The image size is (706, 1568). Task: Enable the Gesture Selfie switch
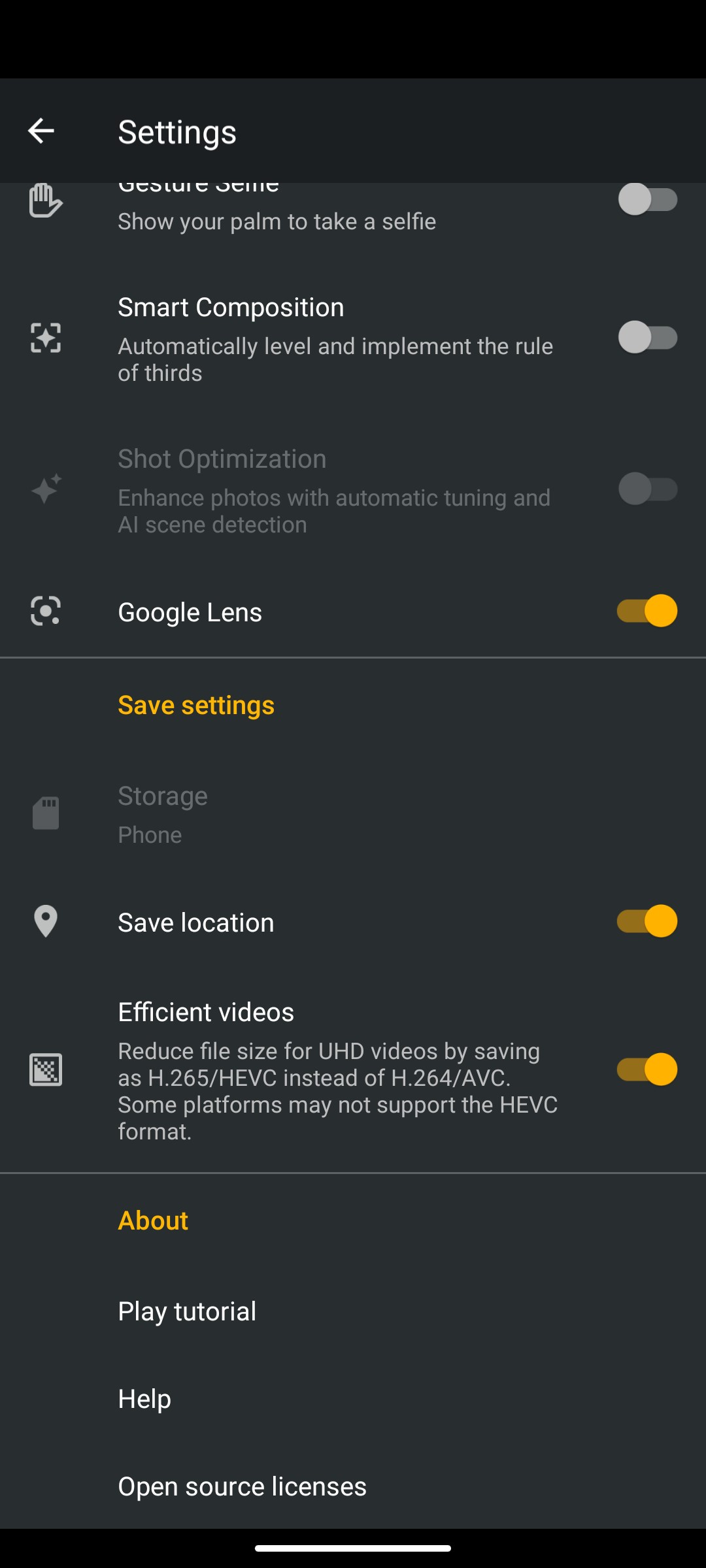coord(647,200)
